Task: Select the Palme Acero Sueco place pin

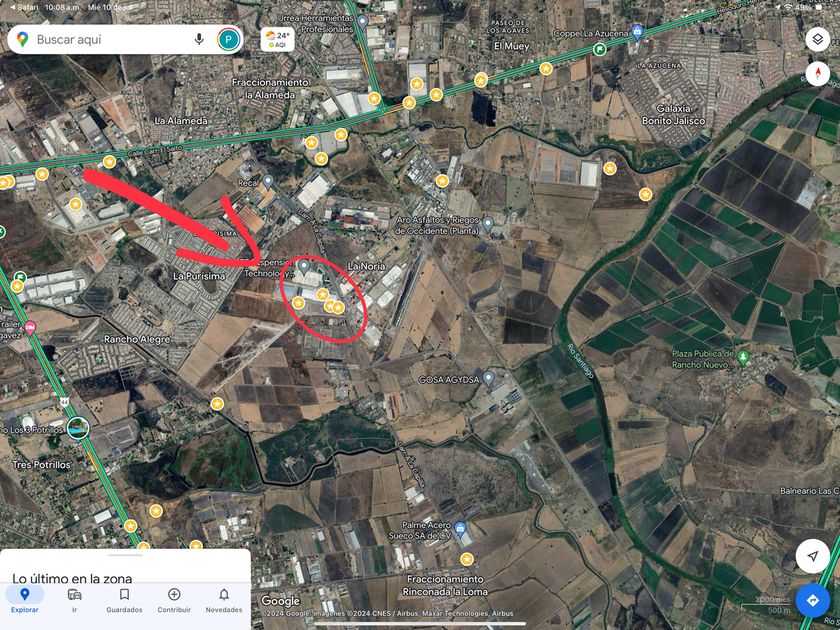Action: 460,529
